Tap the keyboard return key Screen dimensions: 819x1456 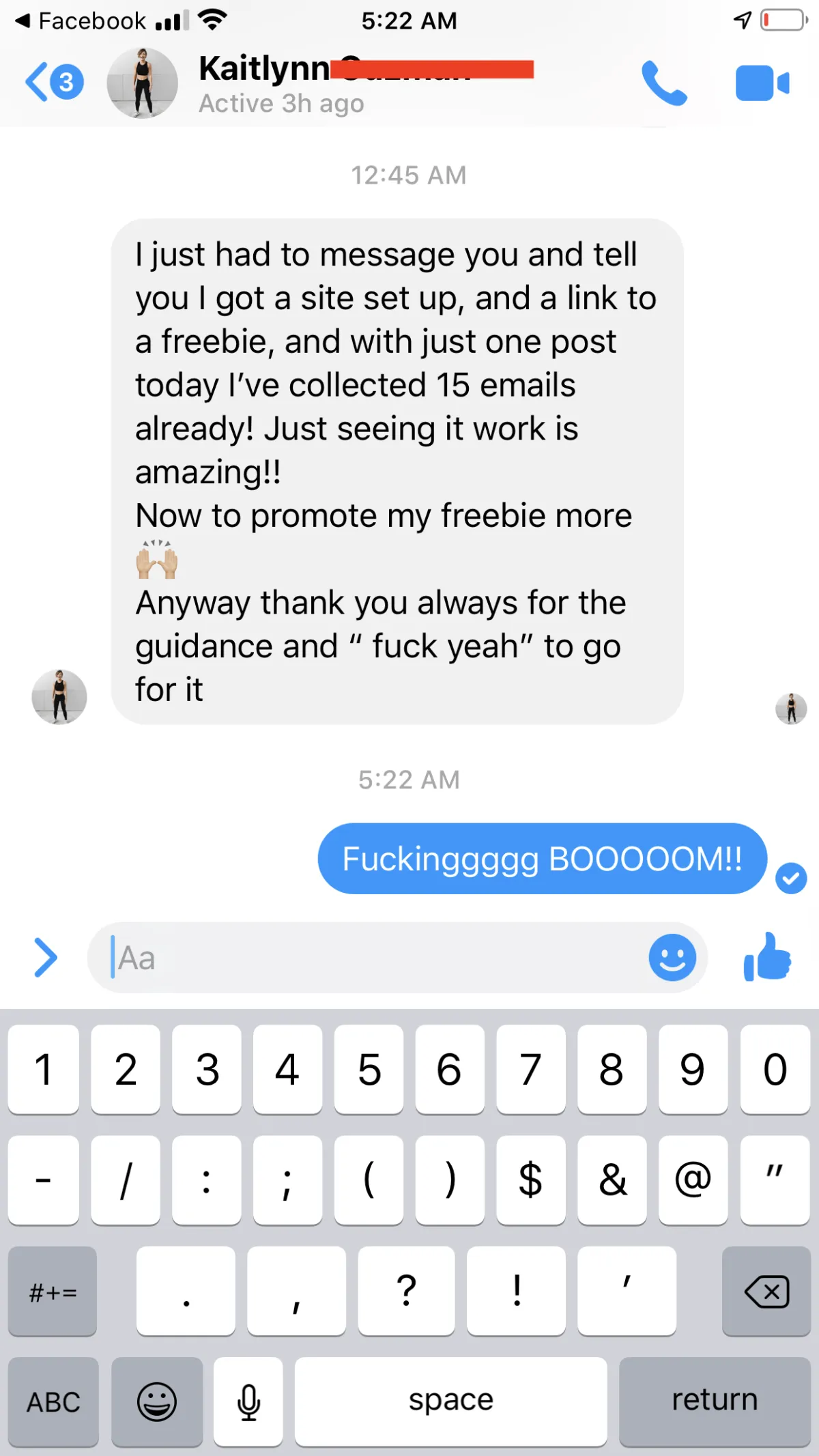click(x=715, y=1402)
